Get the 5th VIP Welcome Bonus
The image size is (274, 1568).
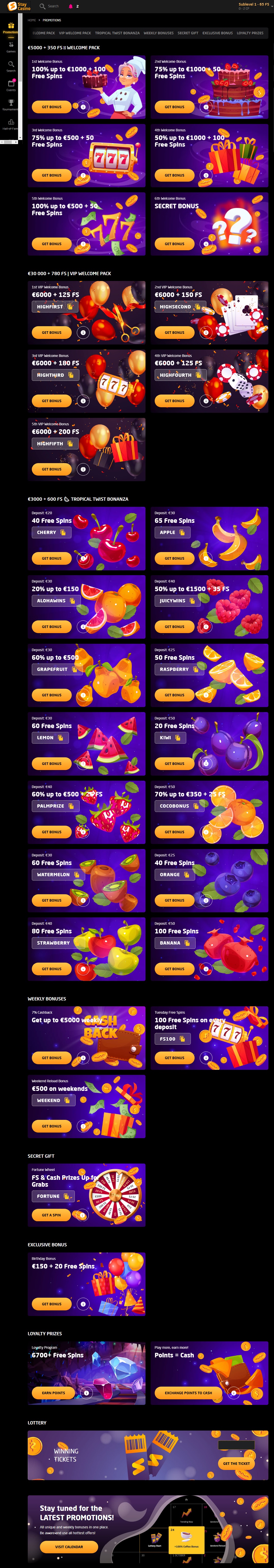click(51, 469)
